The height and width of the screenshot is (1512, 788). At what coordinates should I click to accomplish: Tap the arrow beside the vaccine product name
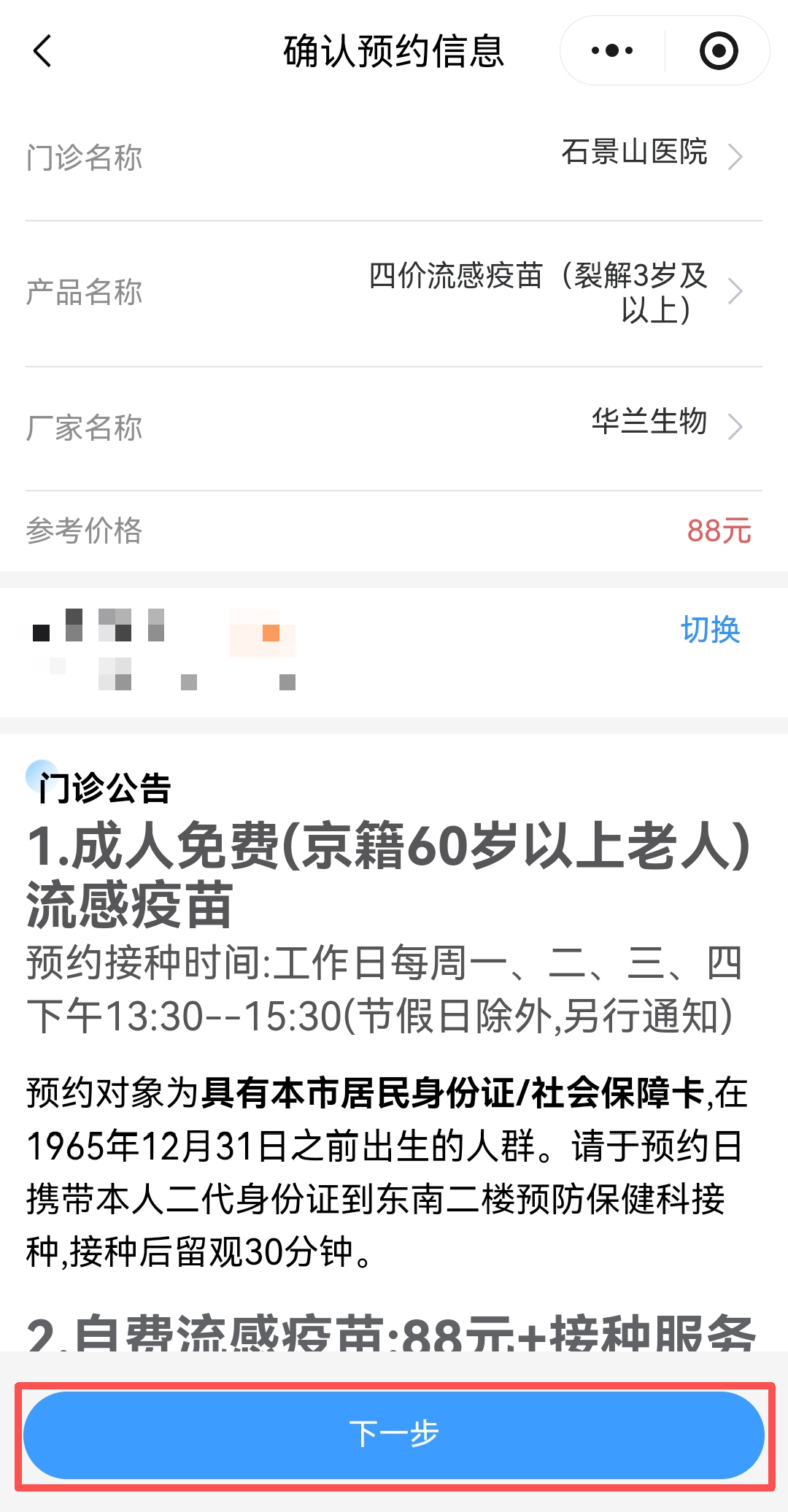click(737, 291)
